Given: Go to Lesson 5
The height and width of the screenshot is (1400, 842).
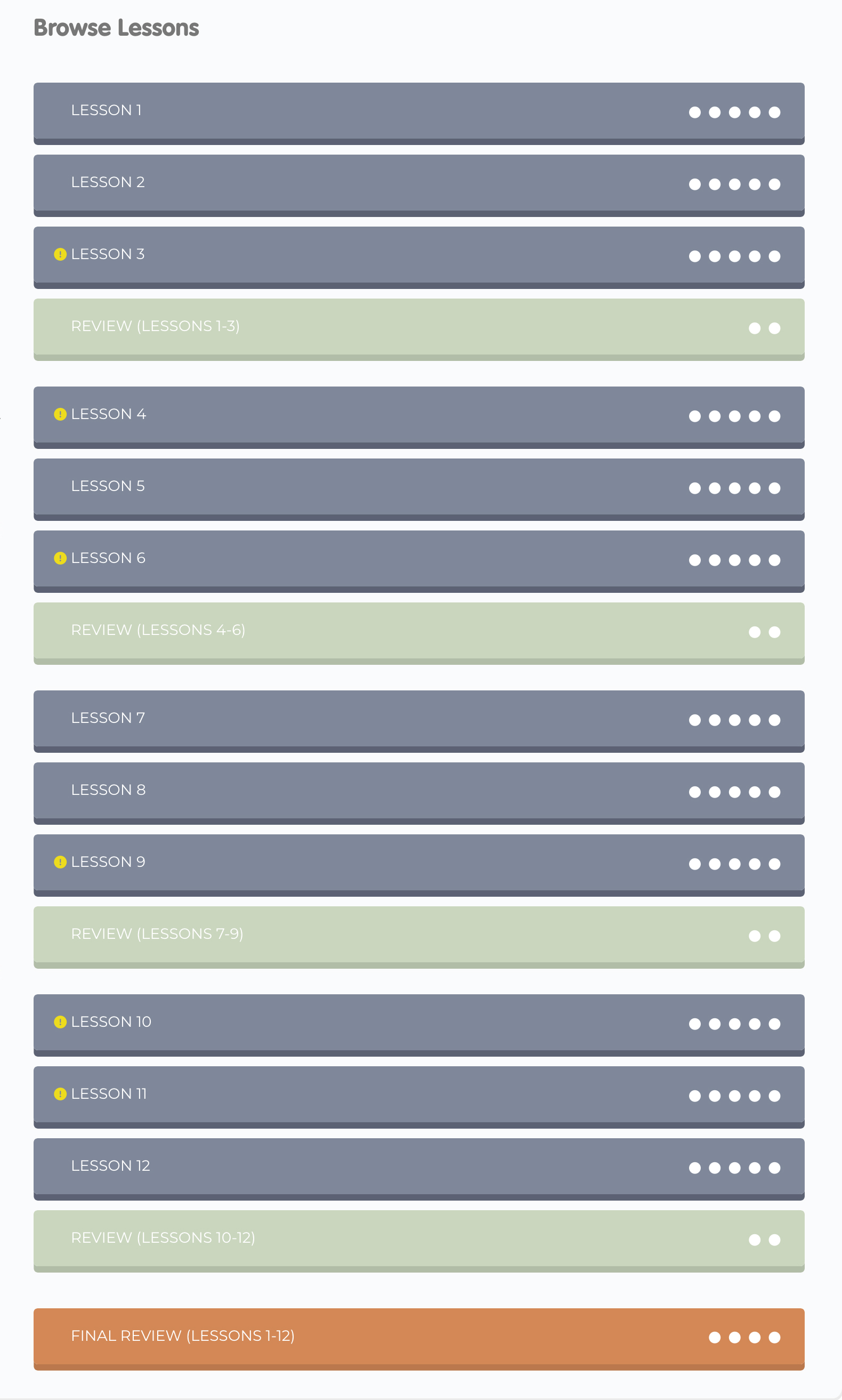Looking at the screenshot, I should pyautogui.click(x=419, y=487).
